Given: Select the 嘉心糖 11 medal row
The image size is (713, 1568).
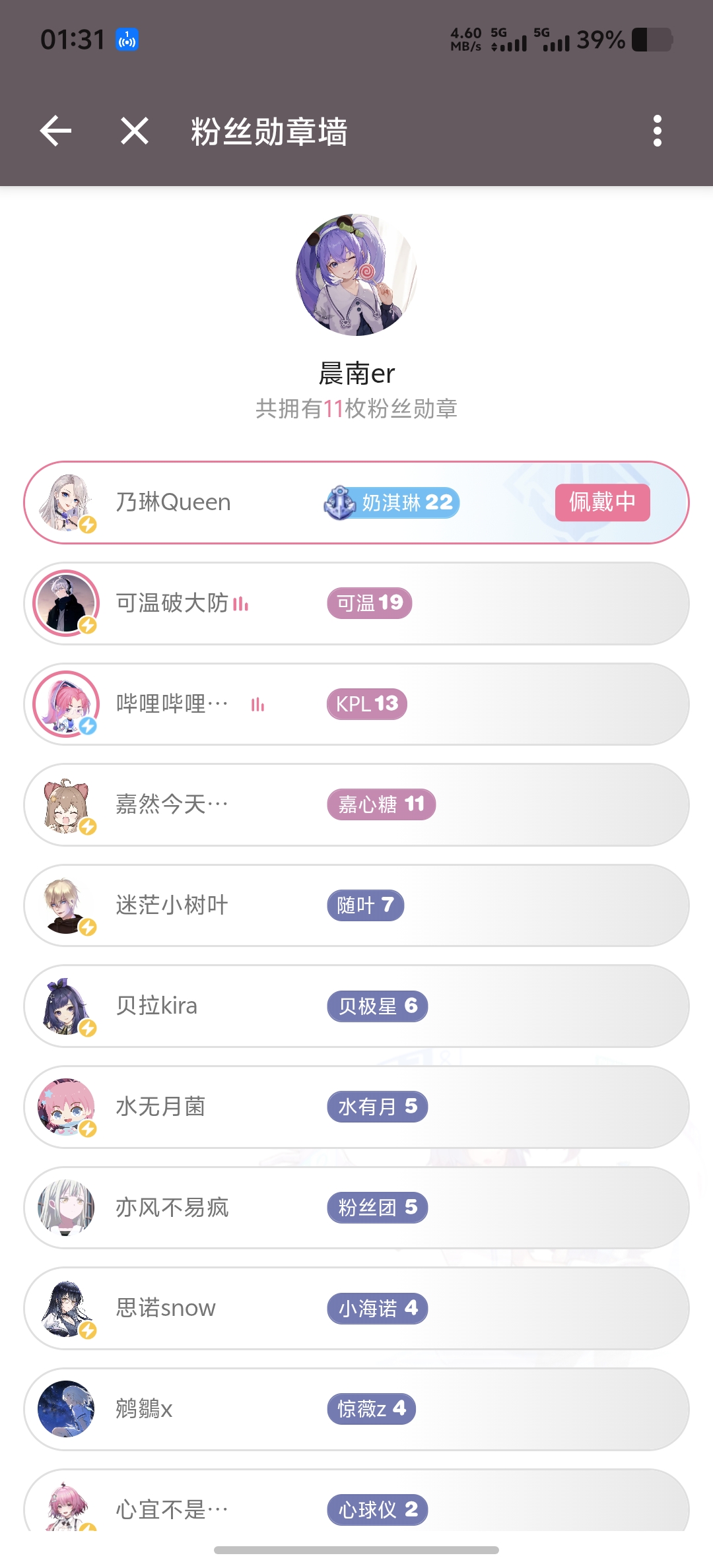Looking at the screenshot, I should tap(356, 804).
